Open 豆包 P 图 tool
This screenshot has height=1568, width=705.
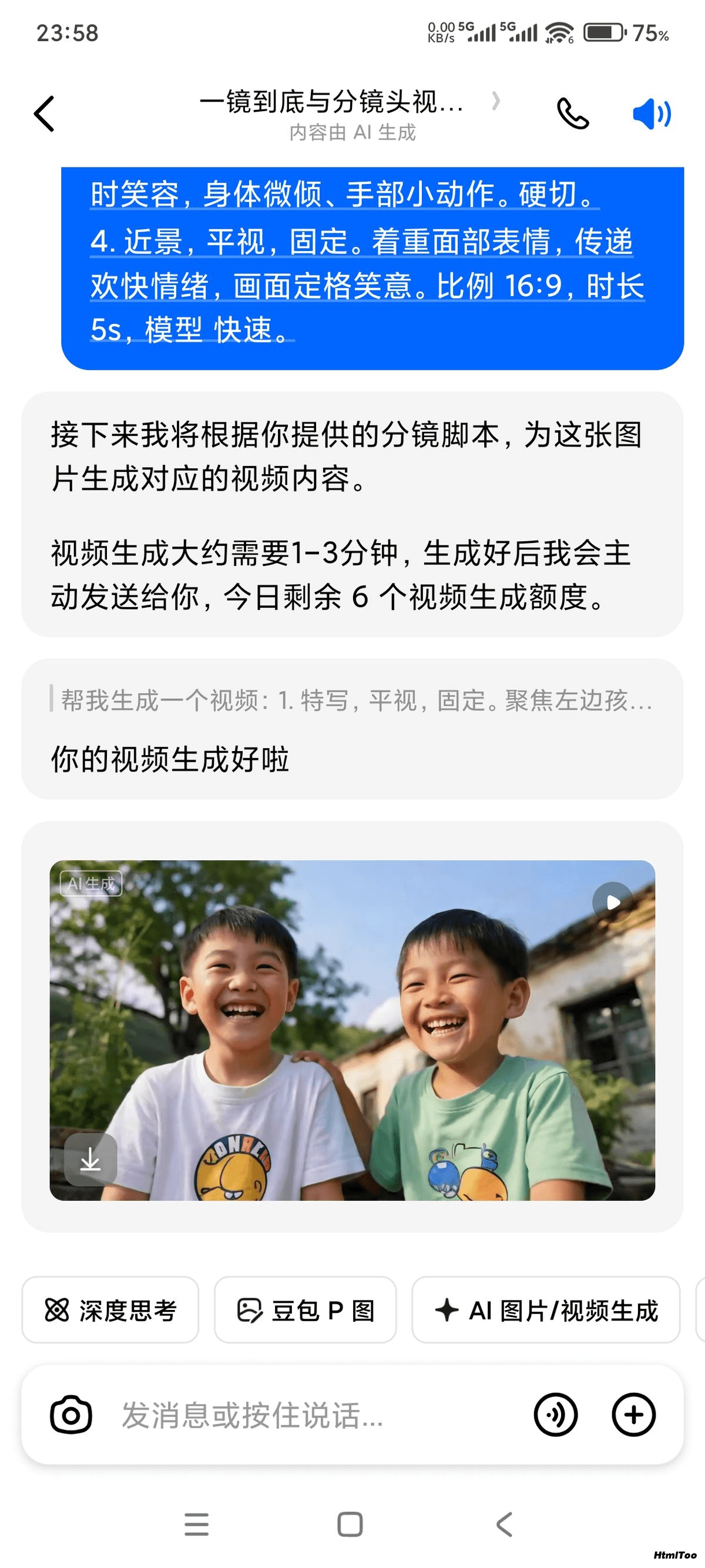click(x=305, y=1310)
